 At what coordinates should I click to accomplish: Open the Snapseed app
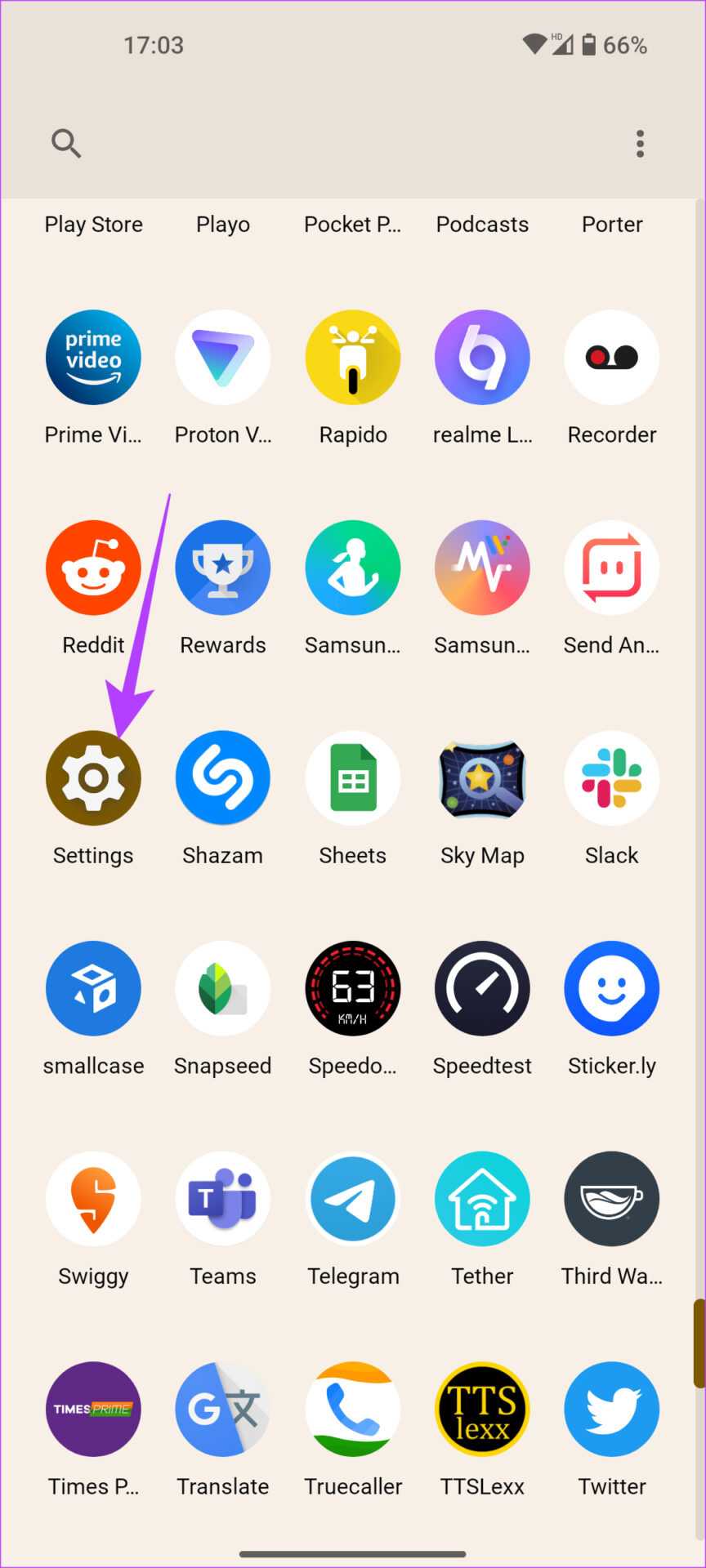click(x=223, y=989)
